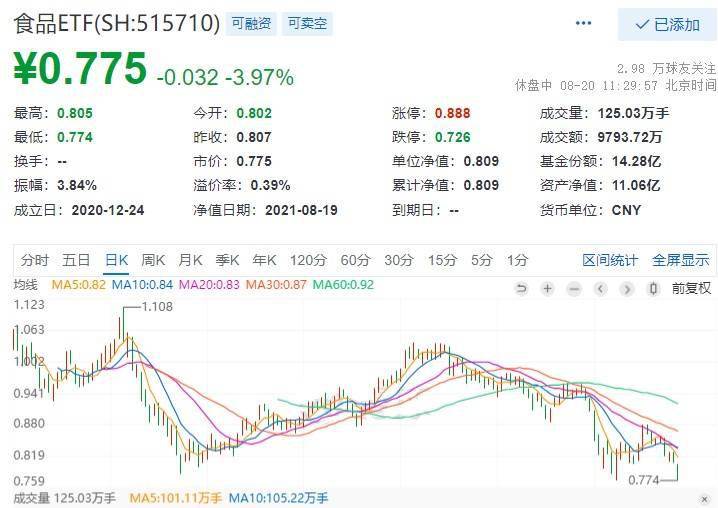Tap the 可融资 tag
The width and height of the screenshot is (718, 508).
(x=251, y=24)
